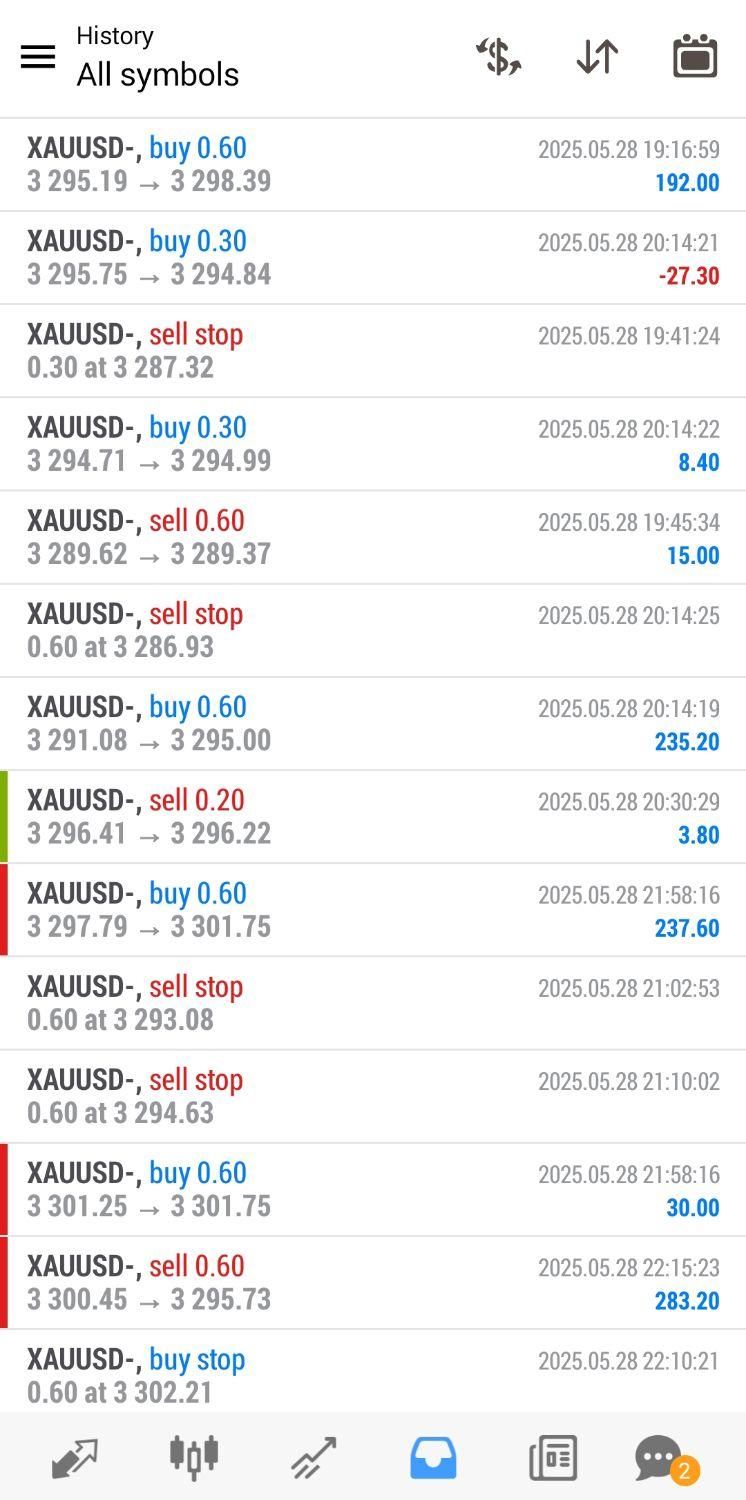
Task: Expand the buy 0.60 trade with 235.20 profit
Action: coord(373,723)
